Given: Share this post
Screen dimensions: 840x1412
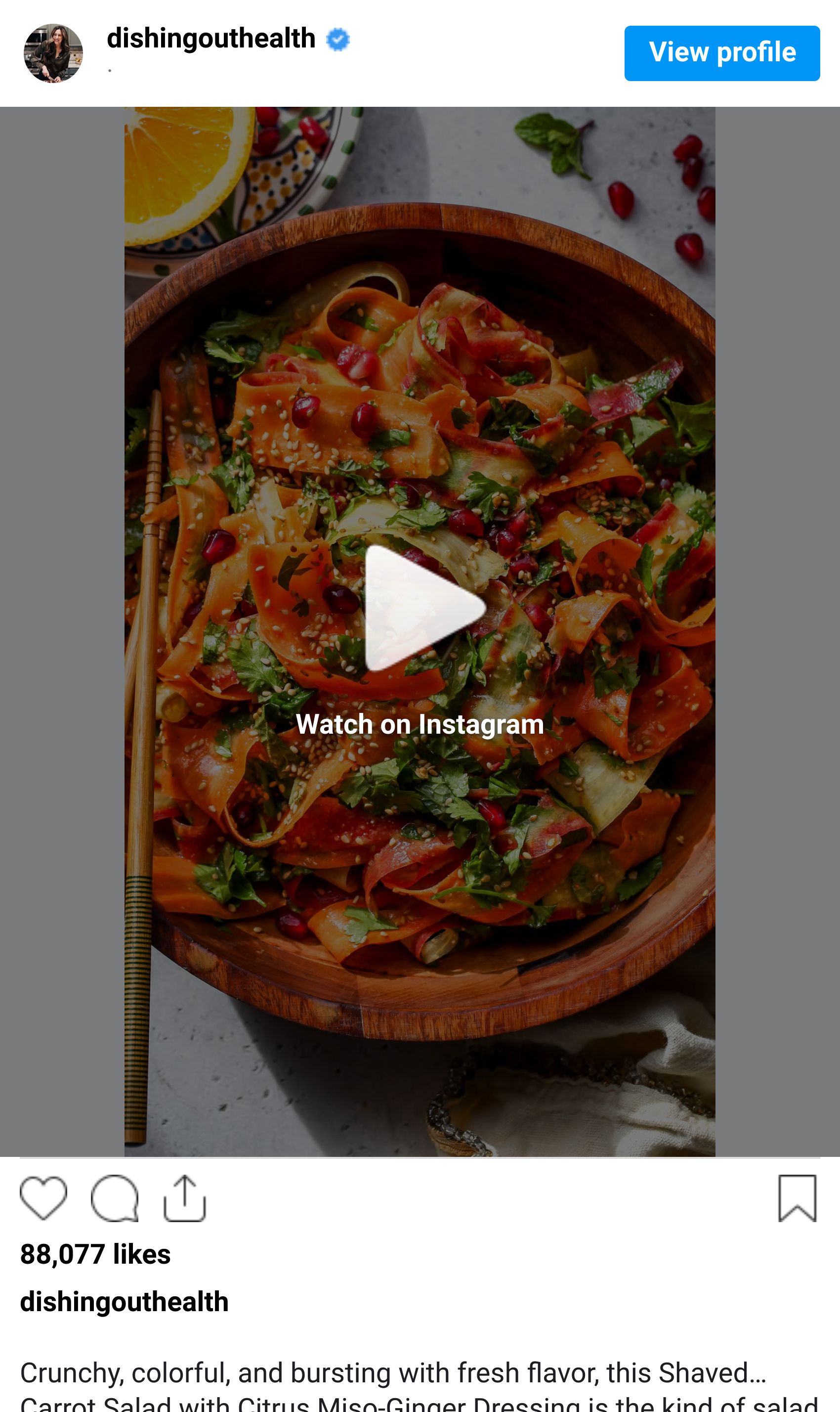Looking at the screenshot, I should pos(184,1197).
